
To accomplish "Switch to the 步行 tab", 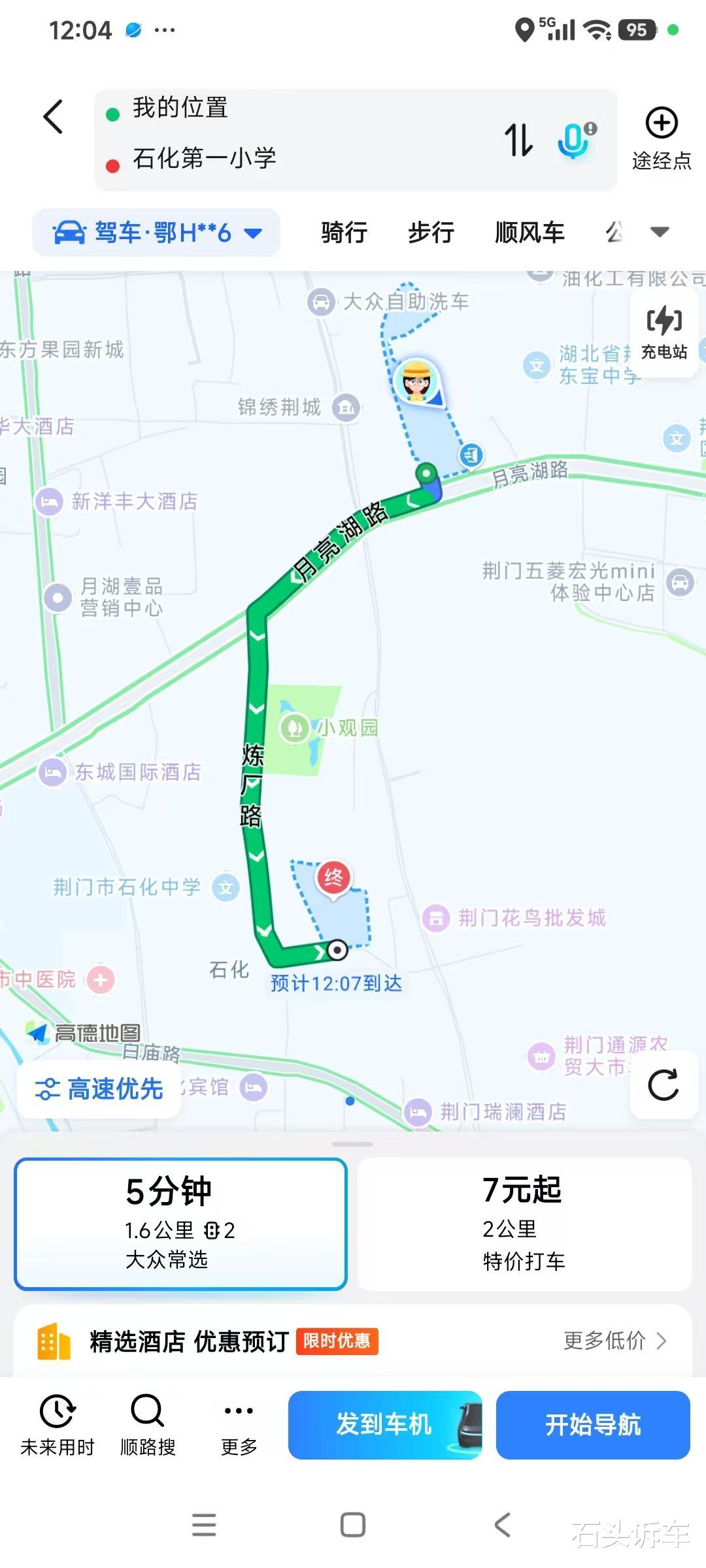I will point(431,232).
